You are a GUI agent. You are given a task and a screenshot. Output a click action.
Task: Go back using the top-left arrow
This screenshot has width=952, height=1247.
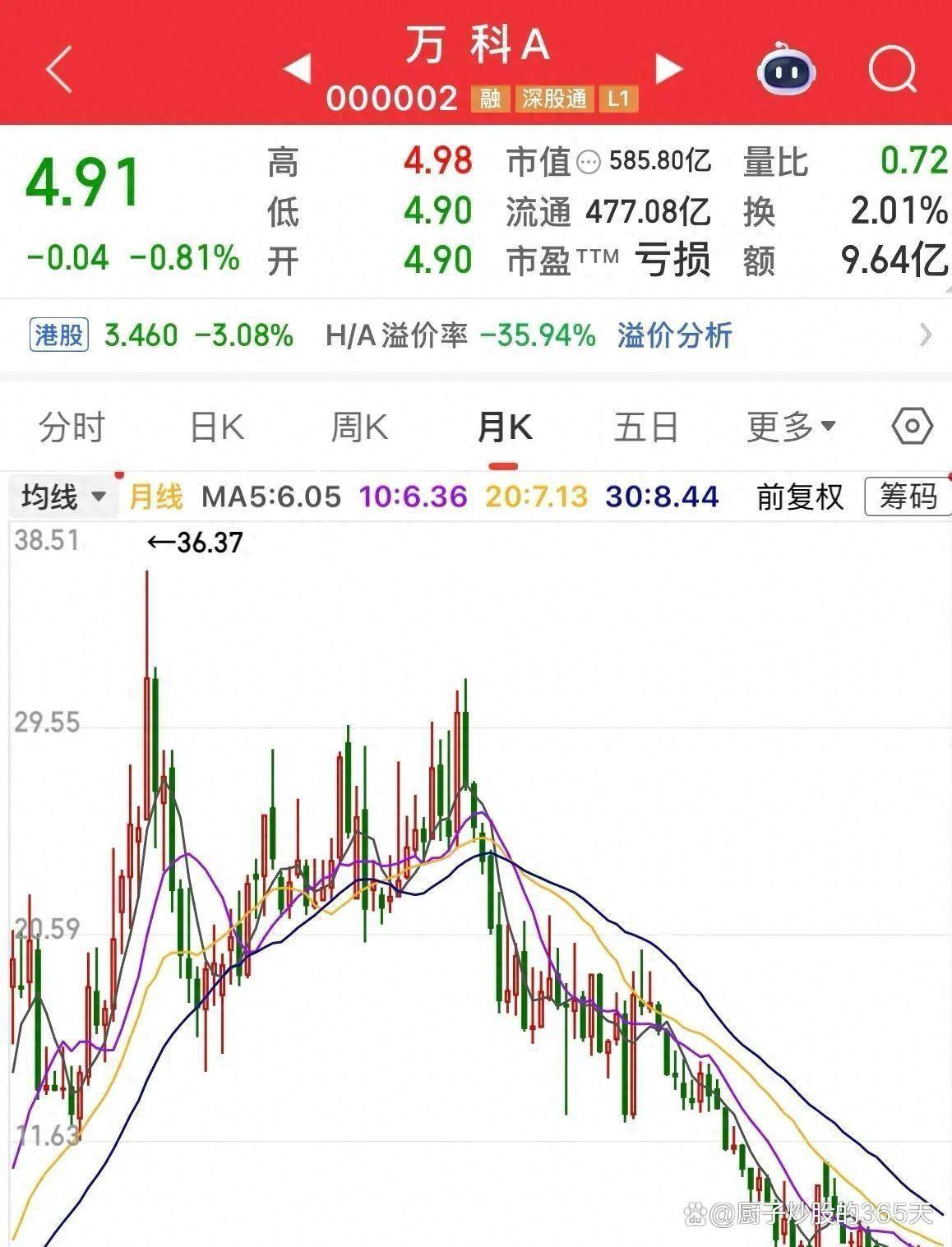click(59, 69)
